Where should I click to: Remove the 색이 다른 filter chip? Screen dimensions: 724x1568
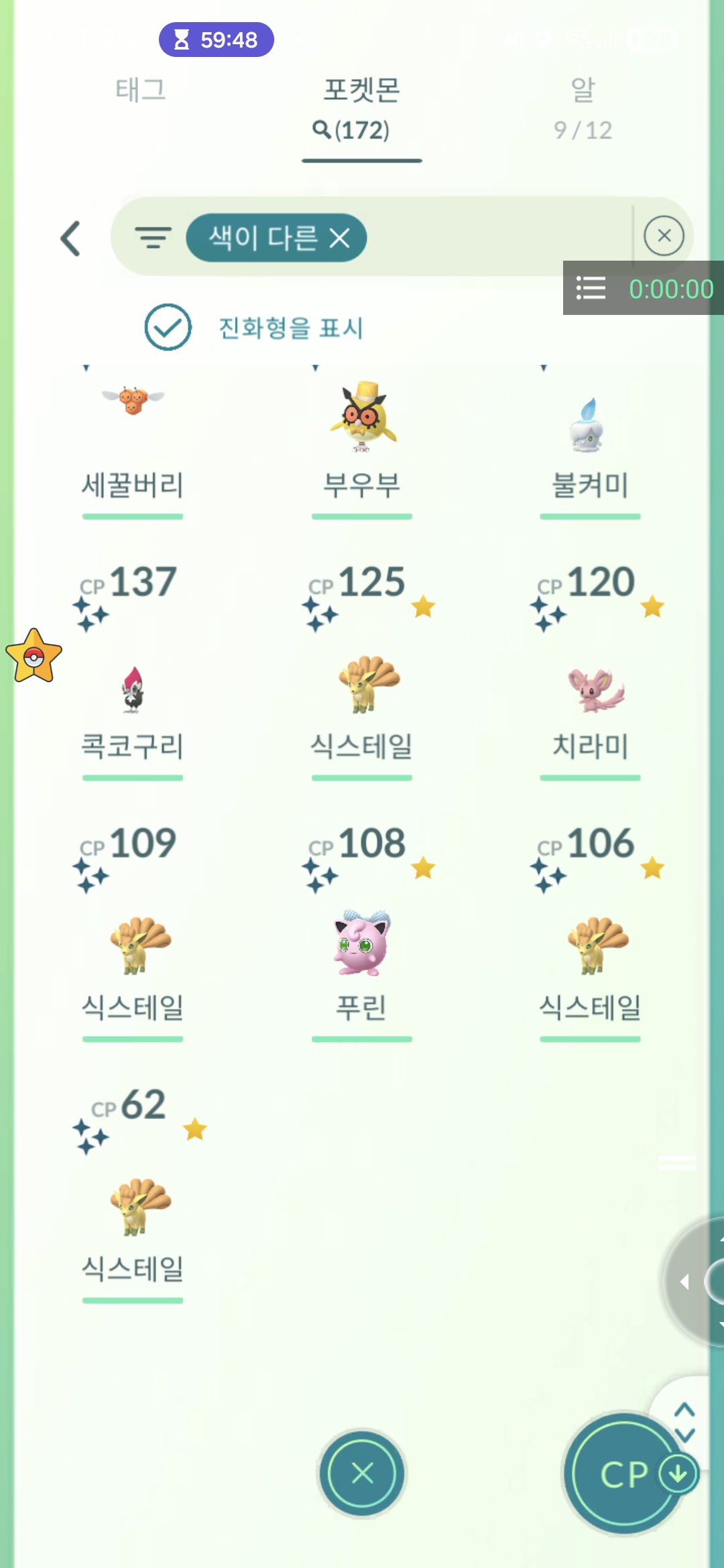340,238
